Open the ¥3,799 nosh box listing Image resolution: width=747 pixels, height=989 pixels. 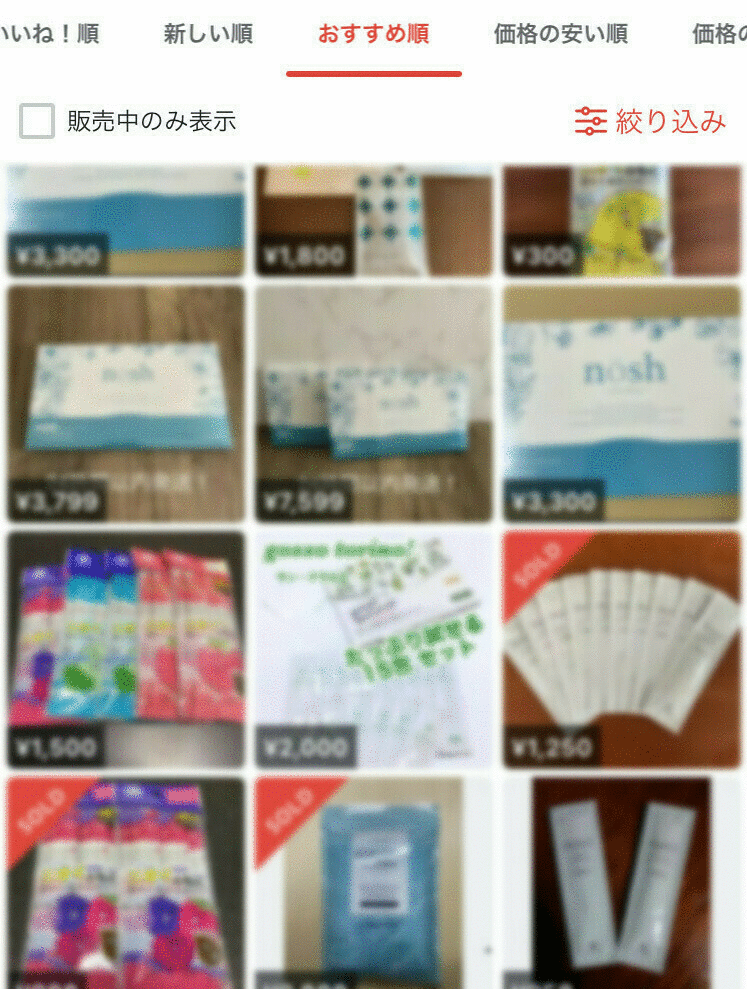point(126,402)
